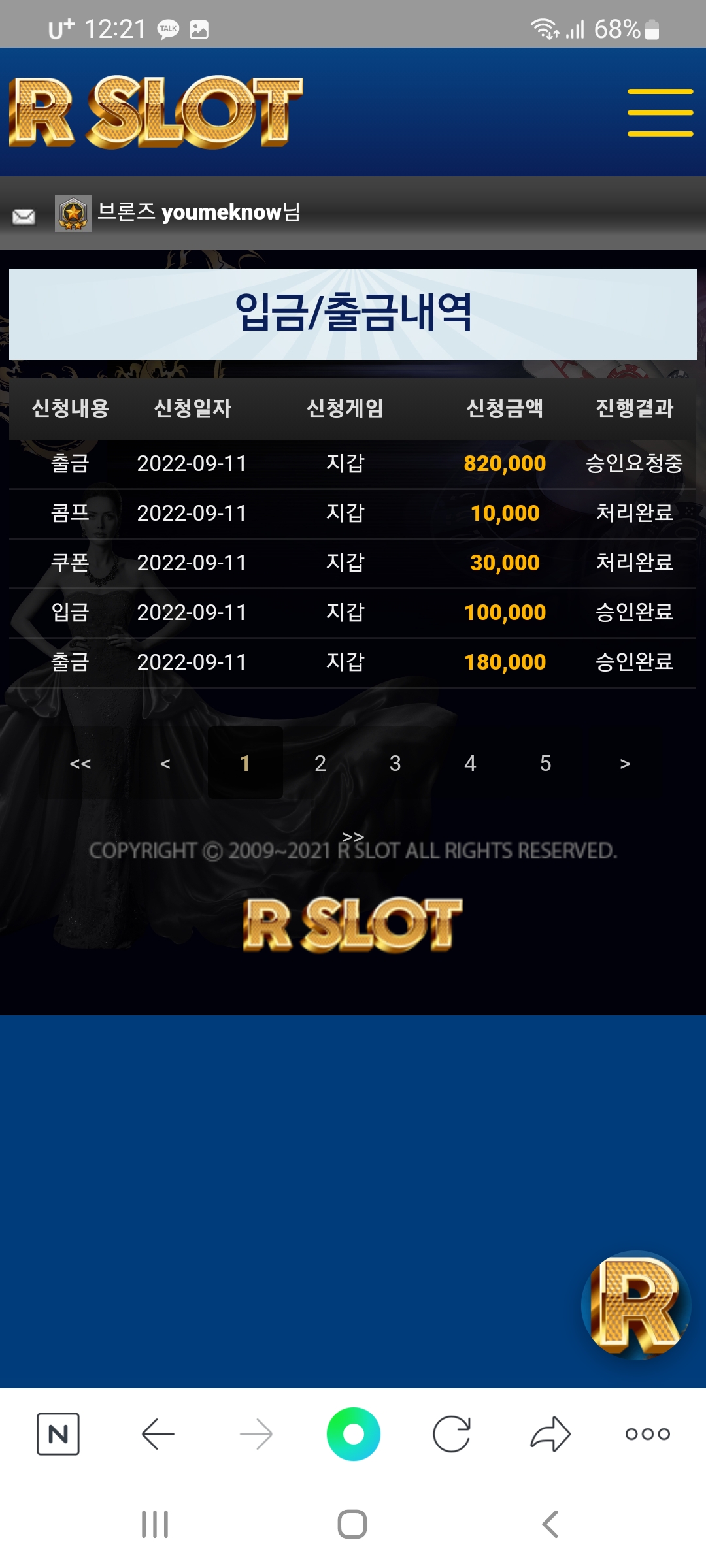Image resolution: width=706 pixels, height=1568 pixels.
Task: Open recent apps from the navigation bar
Action: point(155,1524)
